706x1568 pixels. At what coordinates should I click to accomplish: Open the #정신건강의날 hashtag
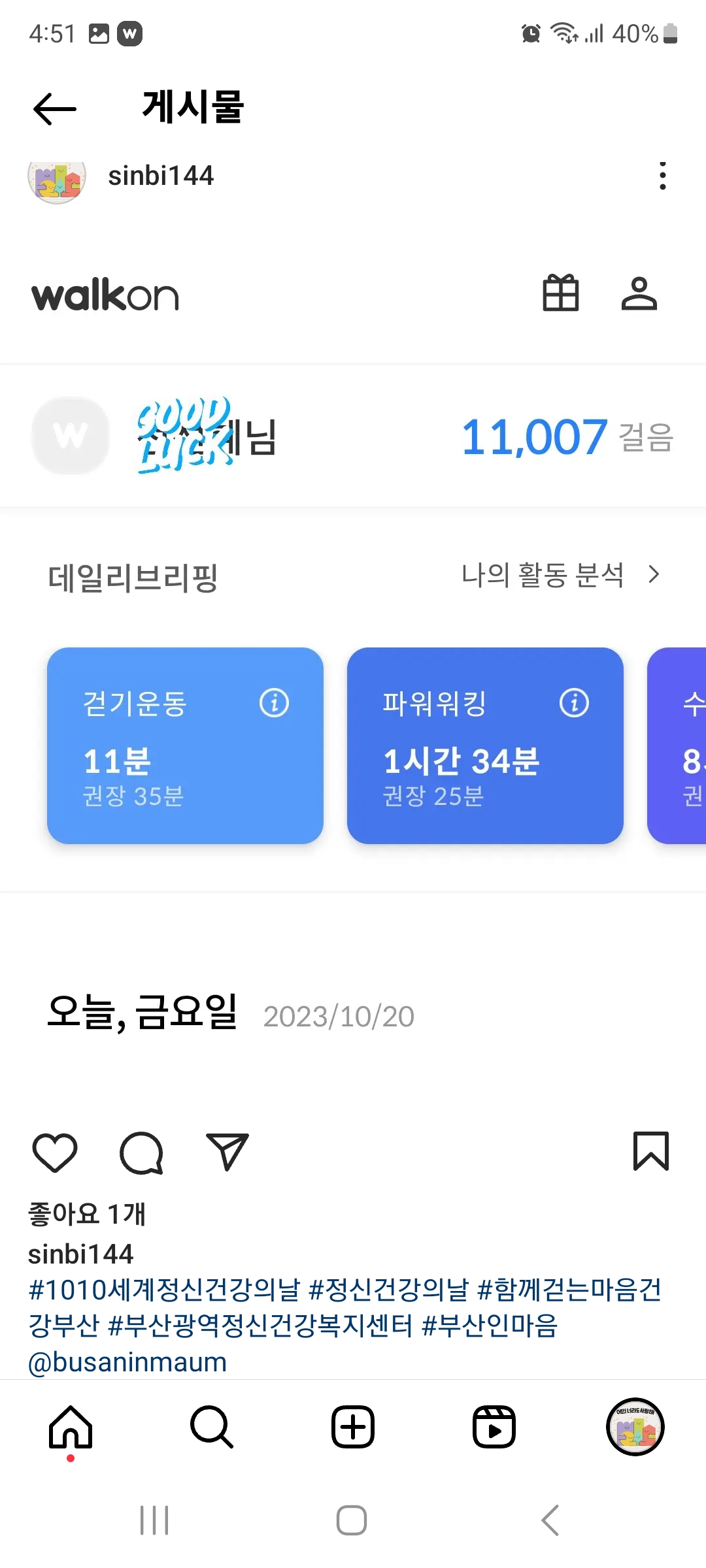point(389,1290)
